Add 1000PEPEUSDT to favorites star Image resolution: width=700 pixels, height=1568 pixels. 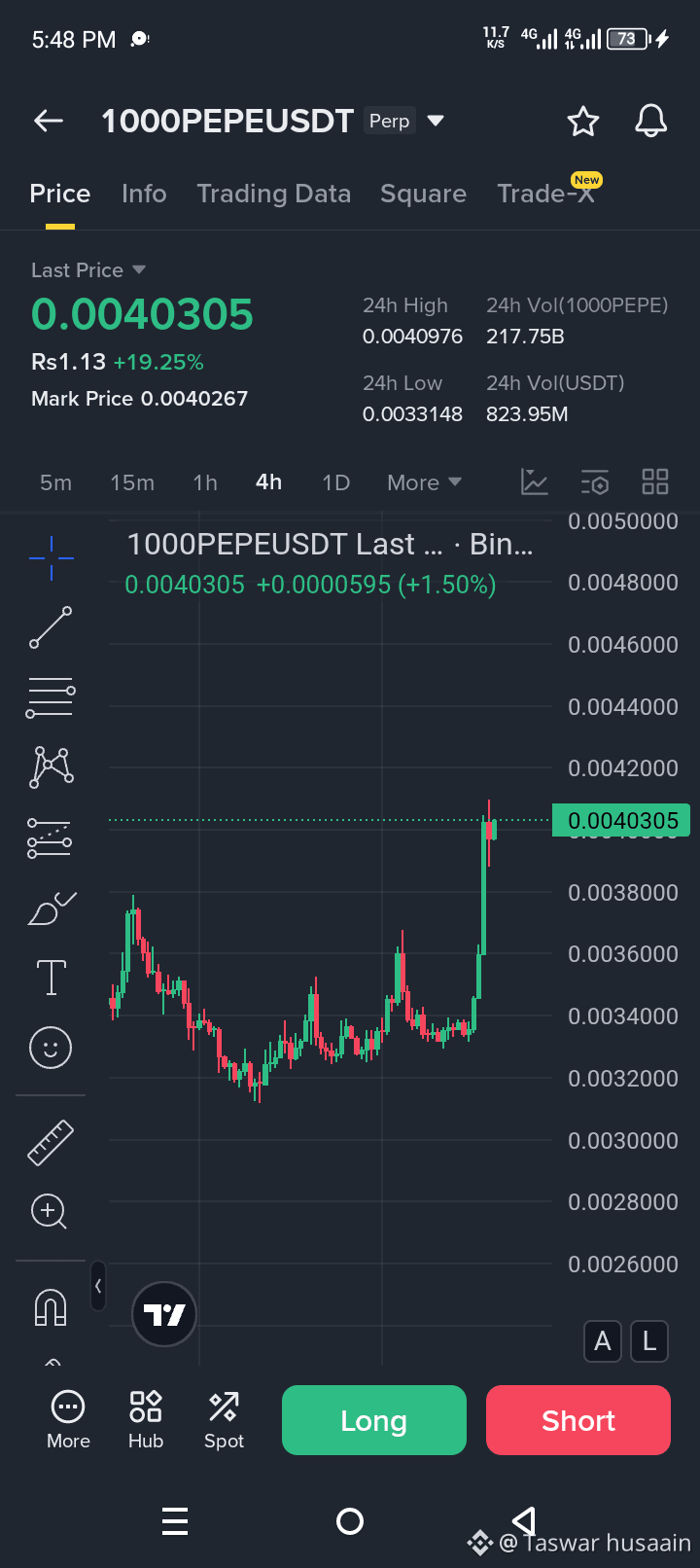click(x=582, y=122)
